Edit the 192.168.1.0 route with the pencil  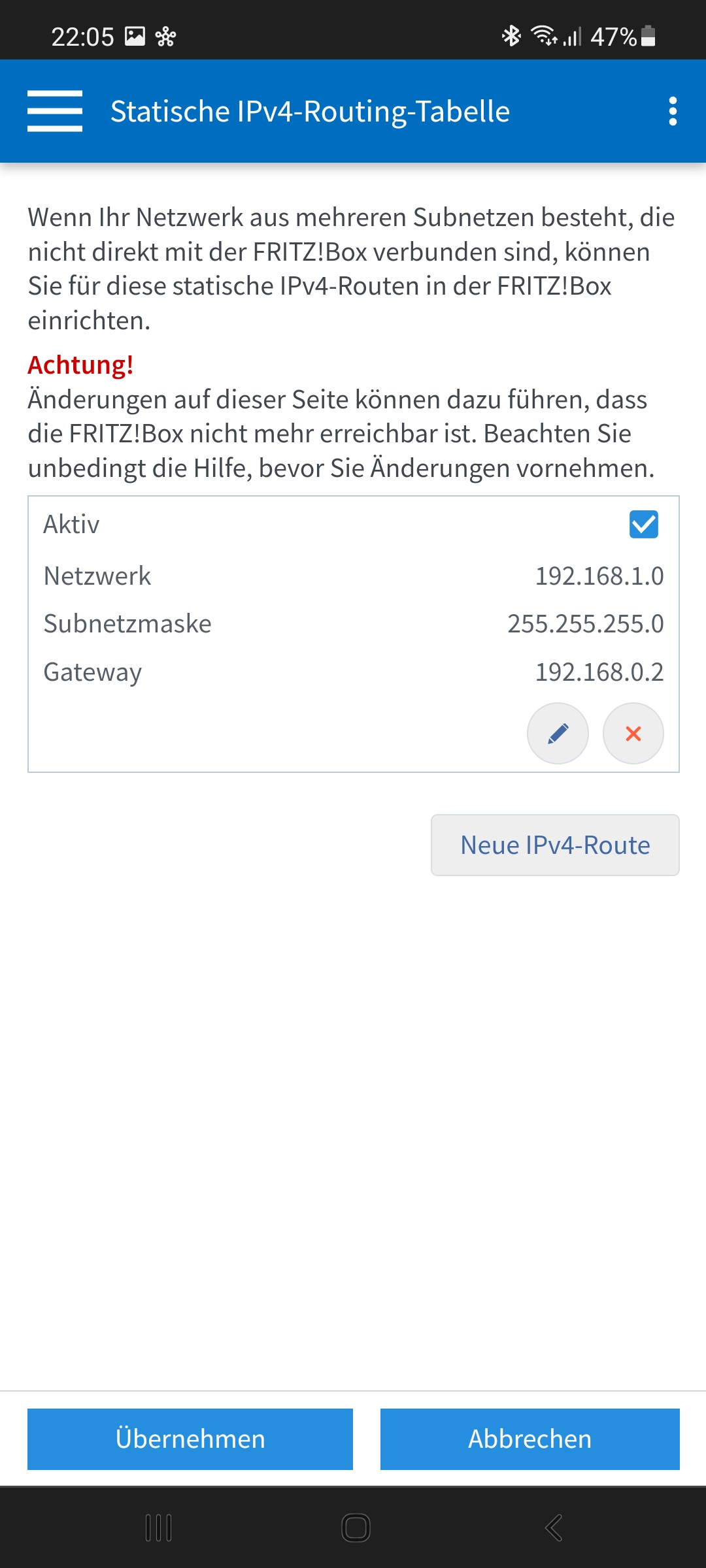coord(558,733)
